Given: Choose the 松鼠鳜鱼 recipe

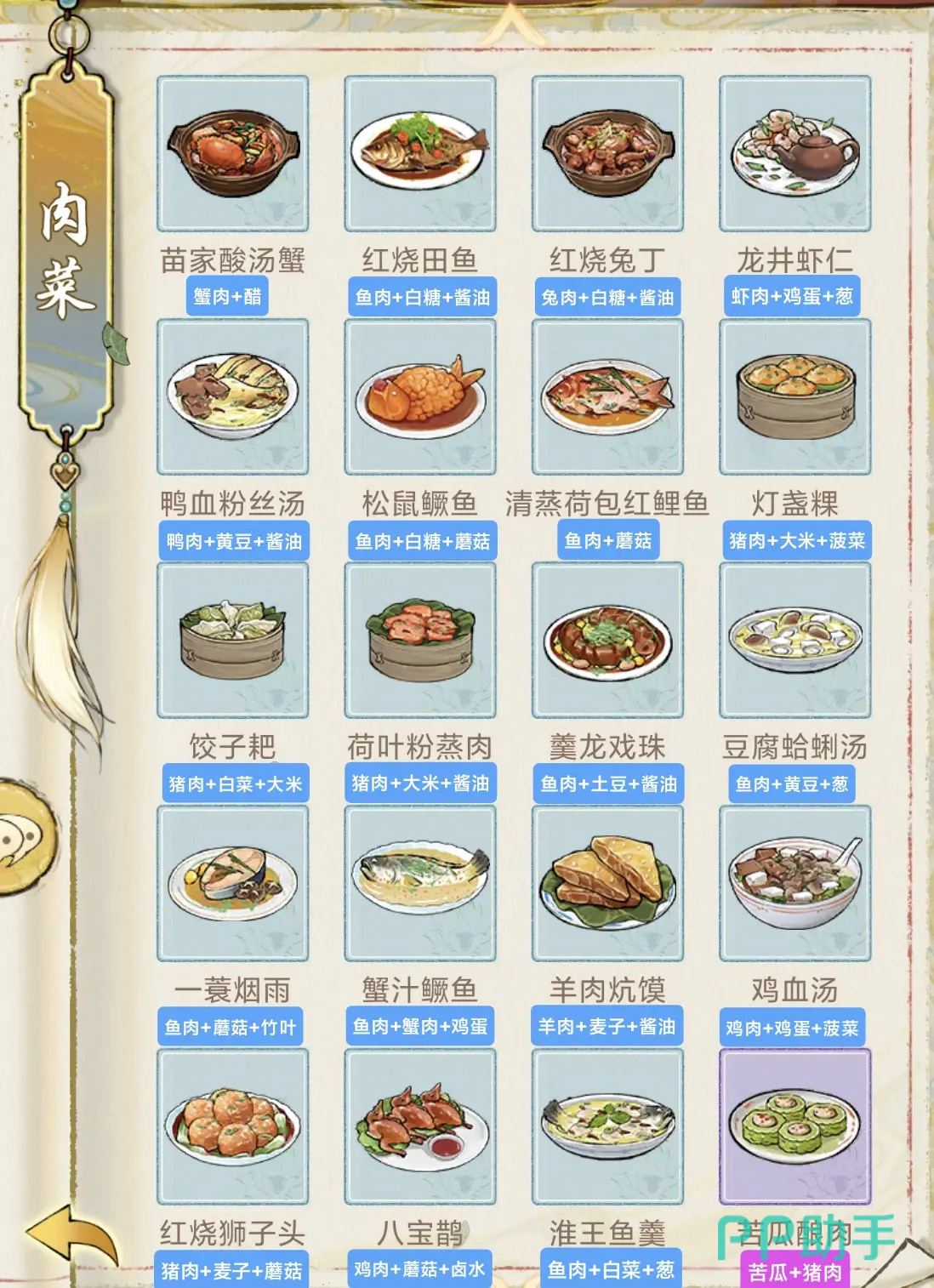Looking at the screenshot, I should coord(420,397).
